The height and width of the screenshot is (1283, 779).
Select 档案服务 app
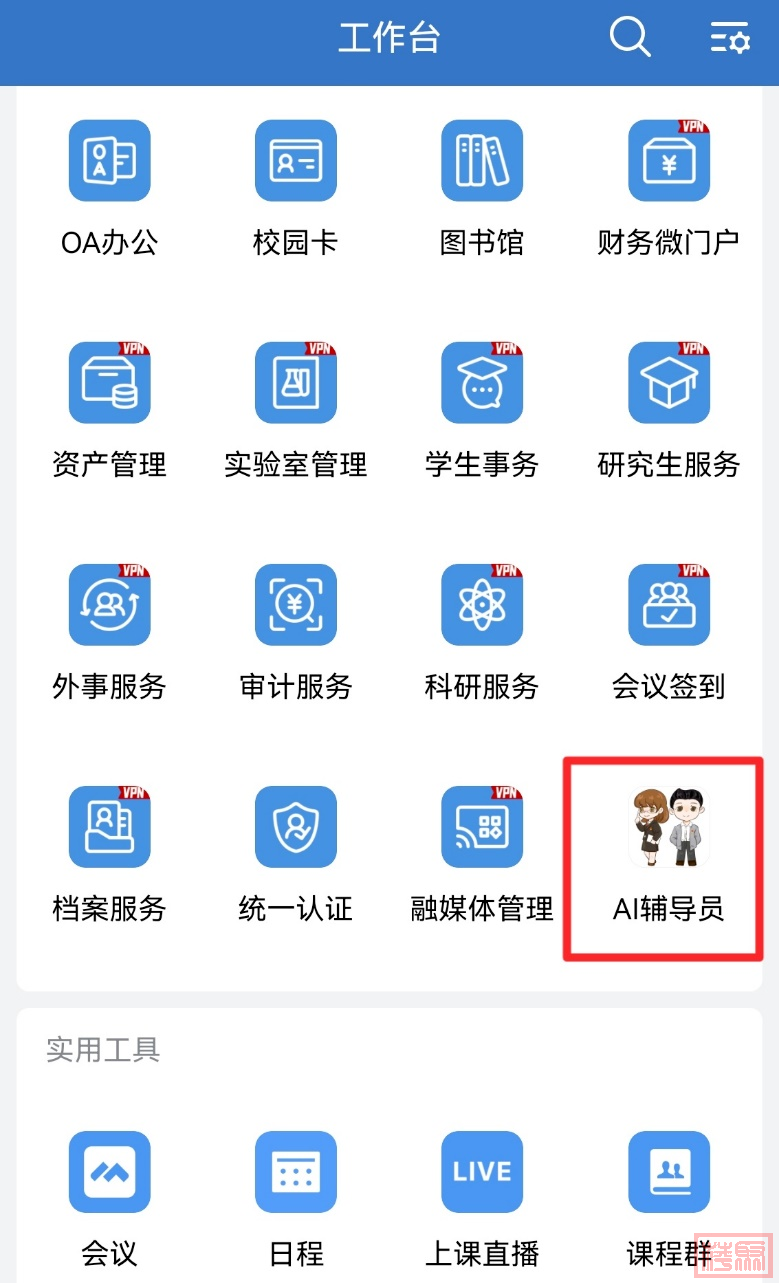pos(109,827)
